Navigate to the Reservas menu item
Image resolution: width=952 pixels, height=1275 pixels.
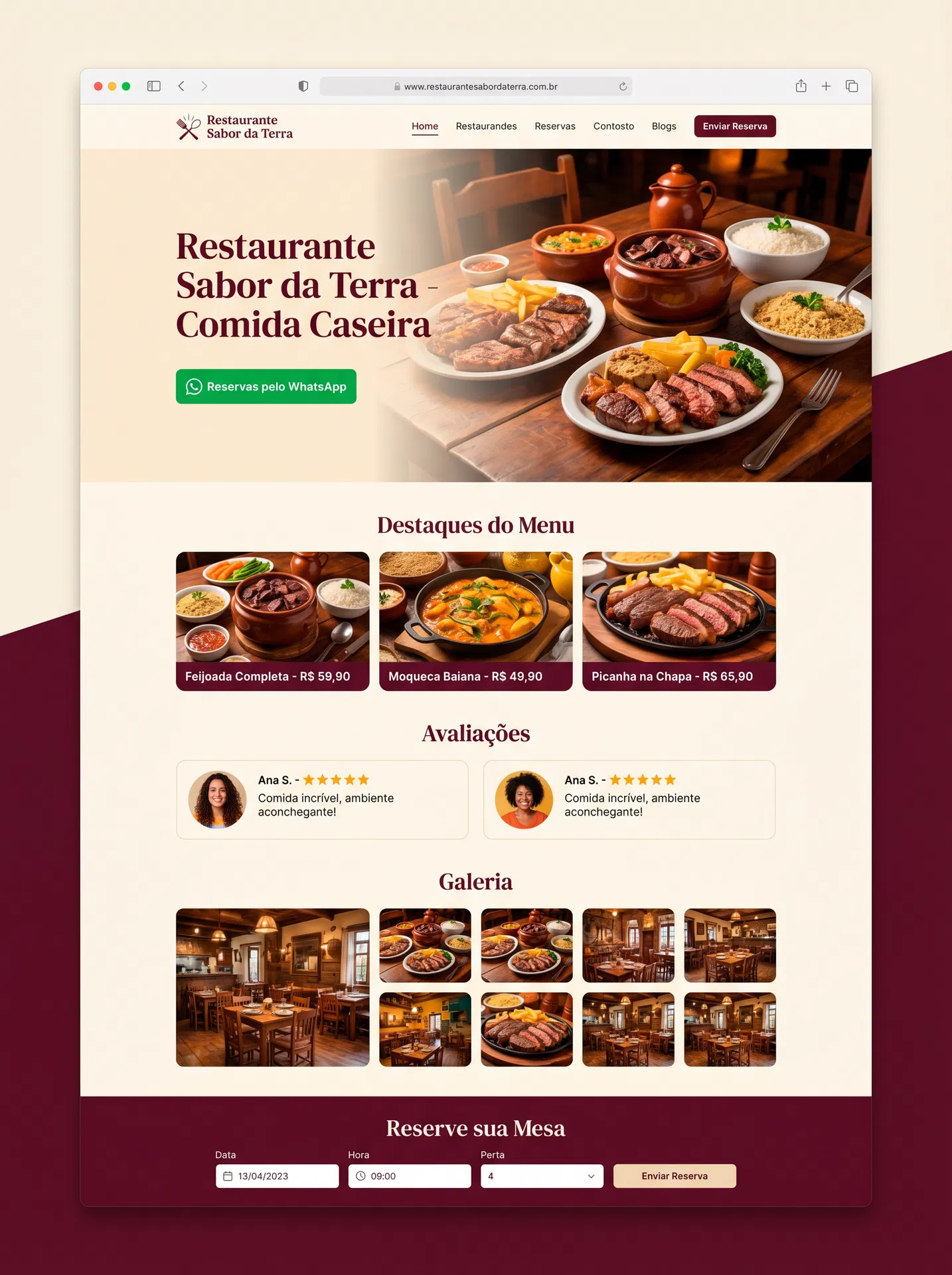pos(555,126)
